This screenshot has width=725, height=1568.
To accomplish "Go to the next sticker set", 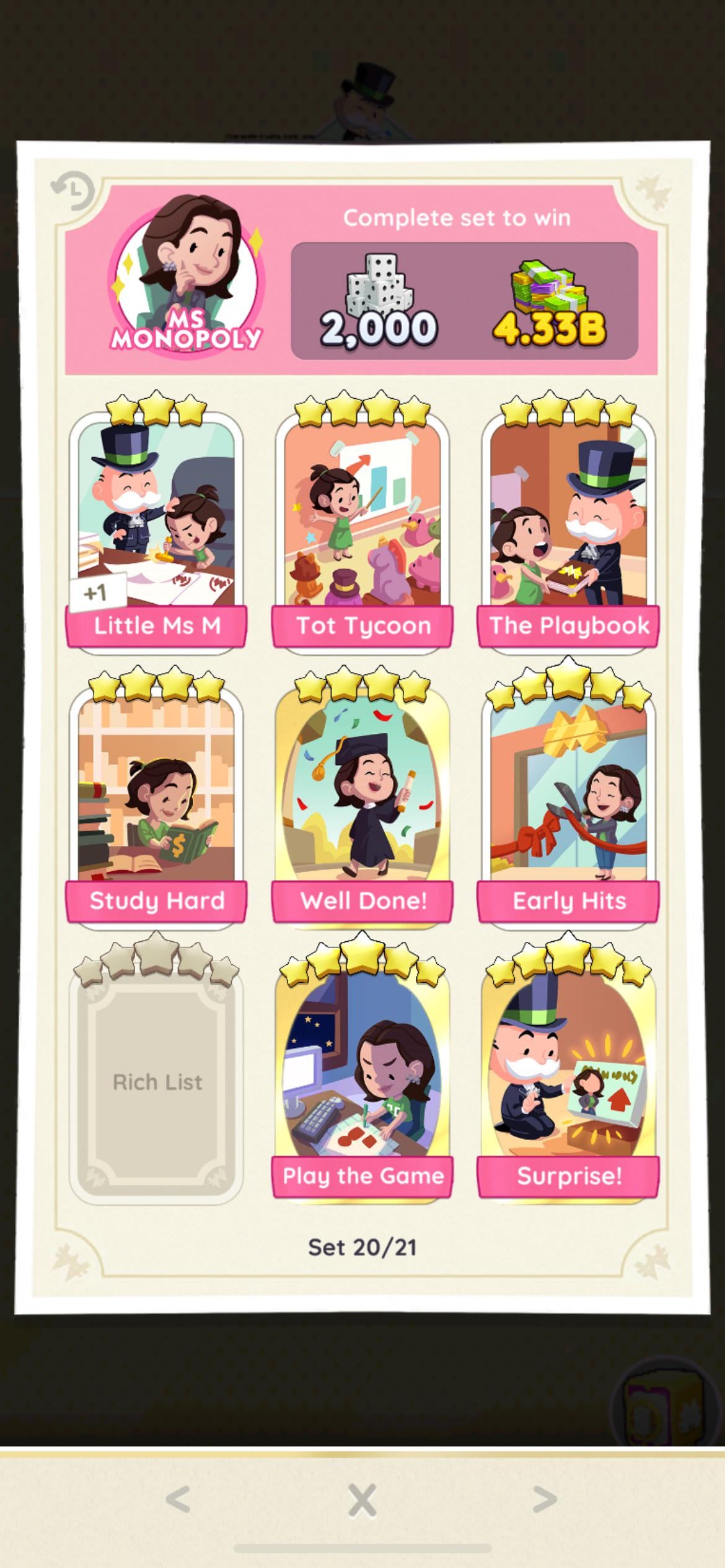I will [x=545, y=1500].
